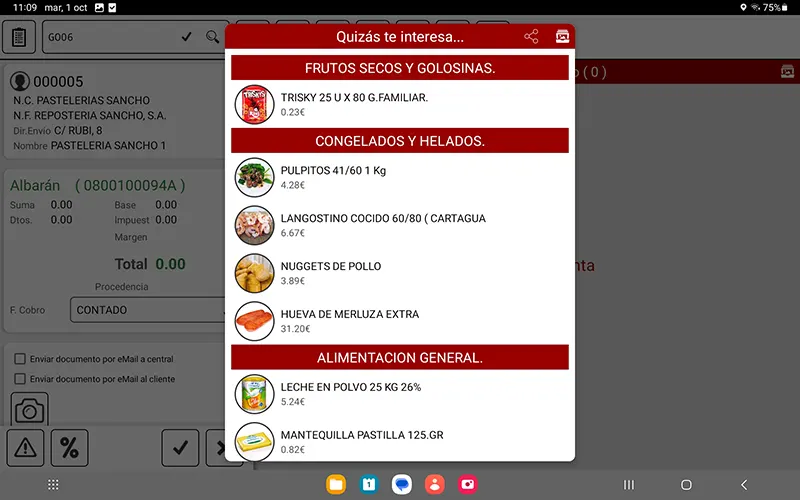Open the clipboard document icon
Screen dimensions: 800x500
[19, 38]
